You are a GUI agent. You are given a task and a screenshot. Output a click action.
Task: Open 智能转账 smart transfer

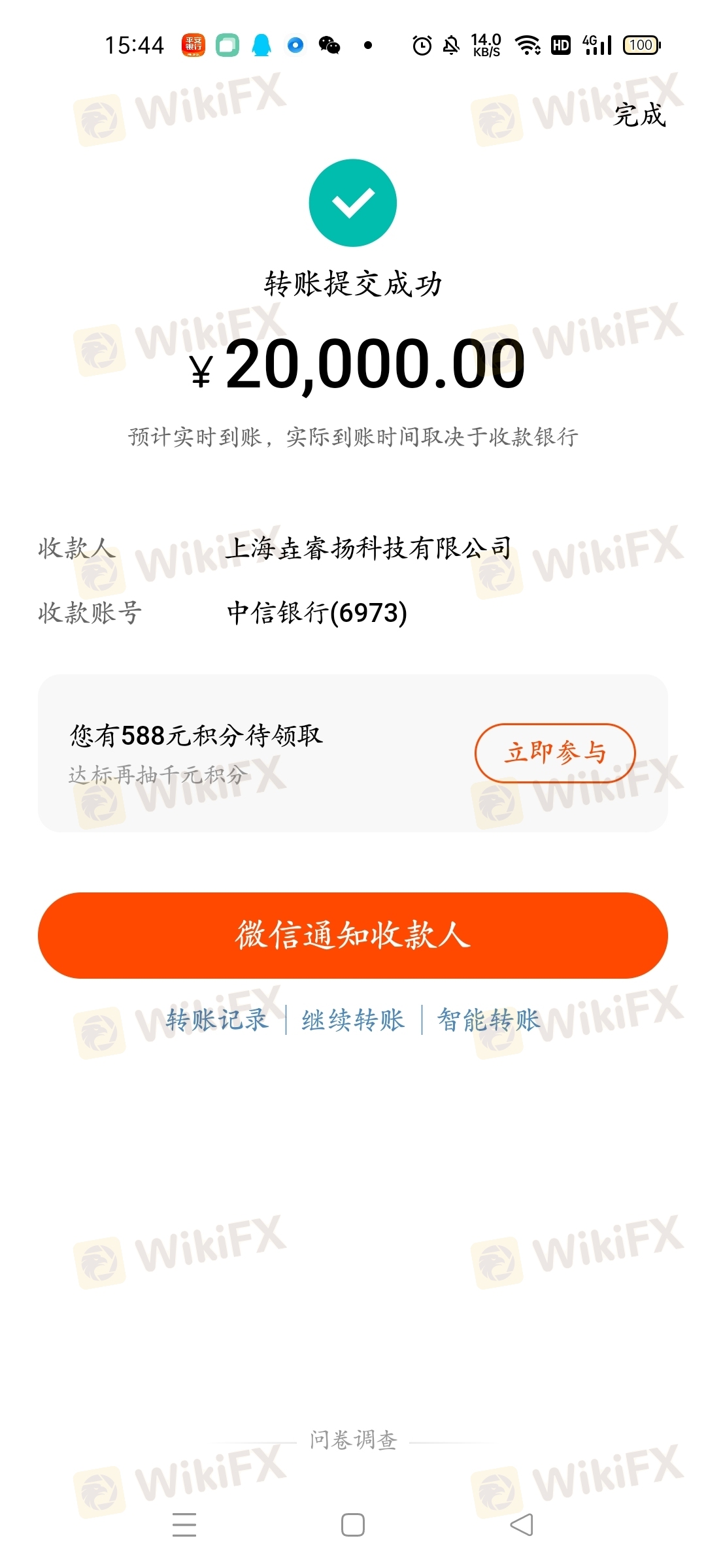point(488,1020)
